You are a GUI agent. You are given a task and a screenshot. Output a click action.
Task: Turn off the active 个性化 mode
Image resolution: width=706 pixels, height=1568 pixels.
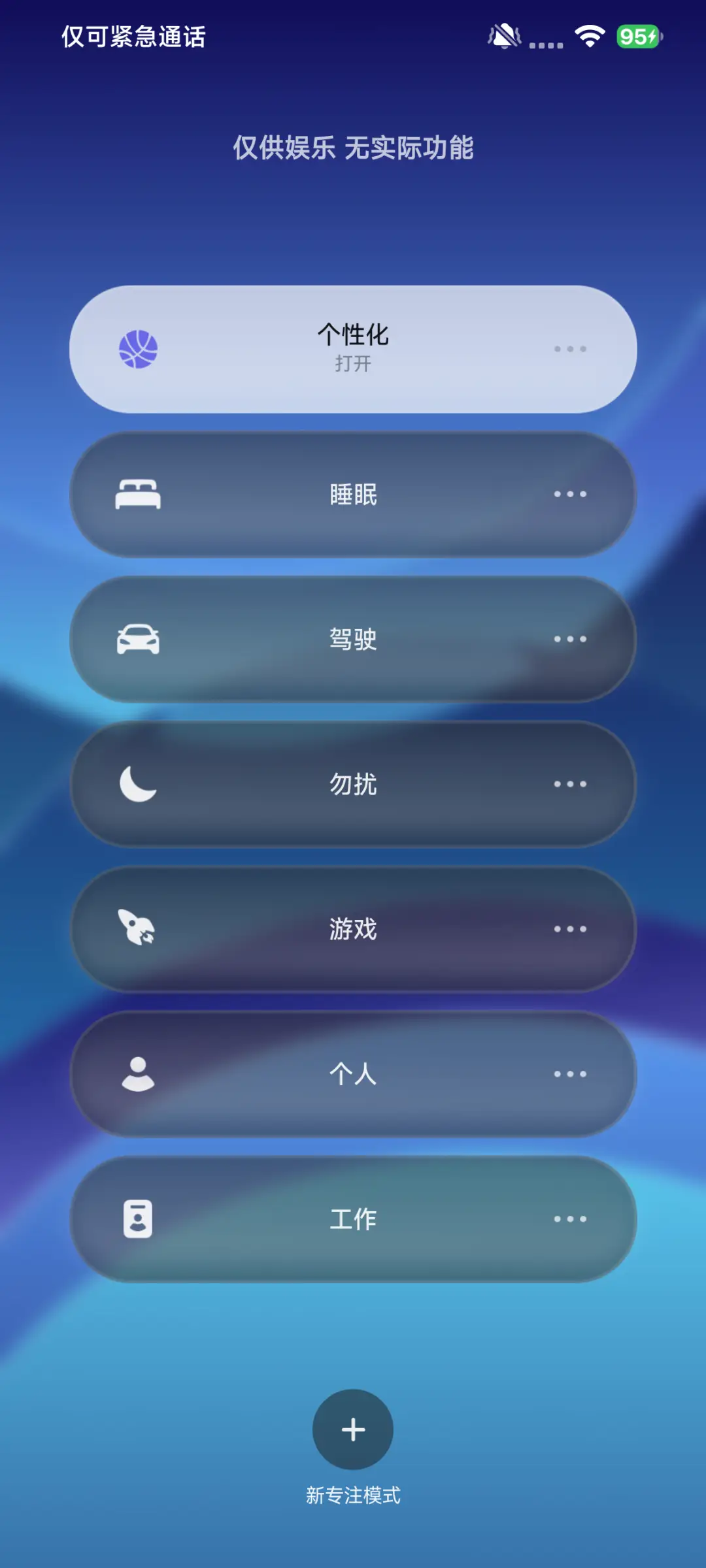click(x=353, y=350)
